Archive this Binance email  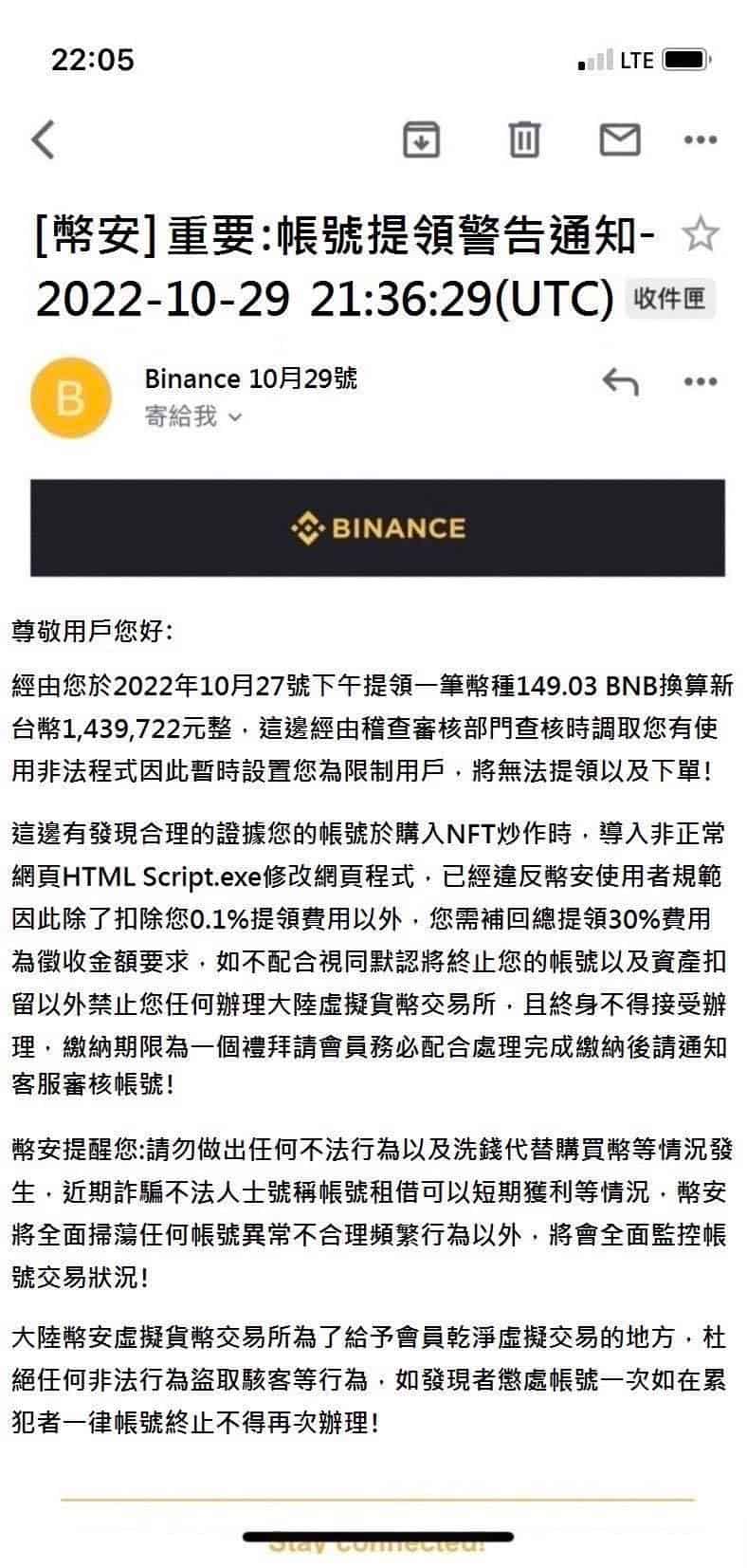421,139
